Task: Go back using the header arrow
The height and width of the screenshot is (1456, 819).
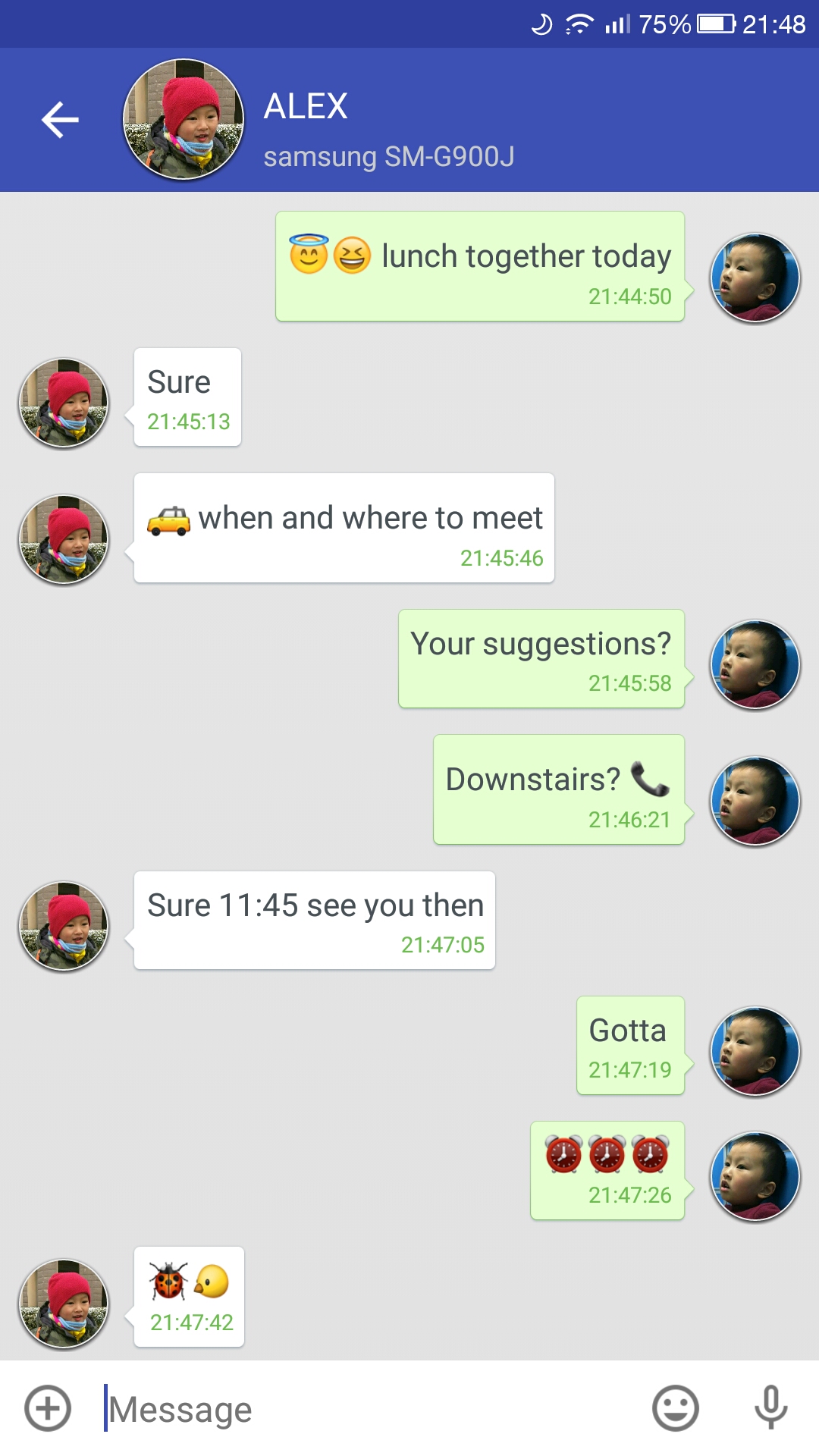Action: tap(60, 120)
